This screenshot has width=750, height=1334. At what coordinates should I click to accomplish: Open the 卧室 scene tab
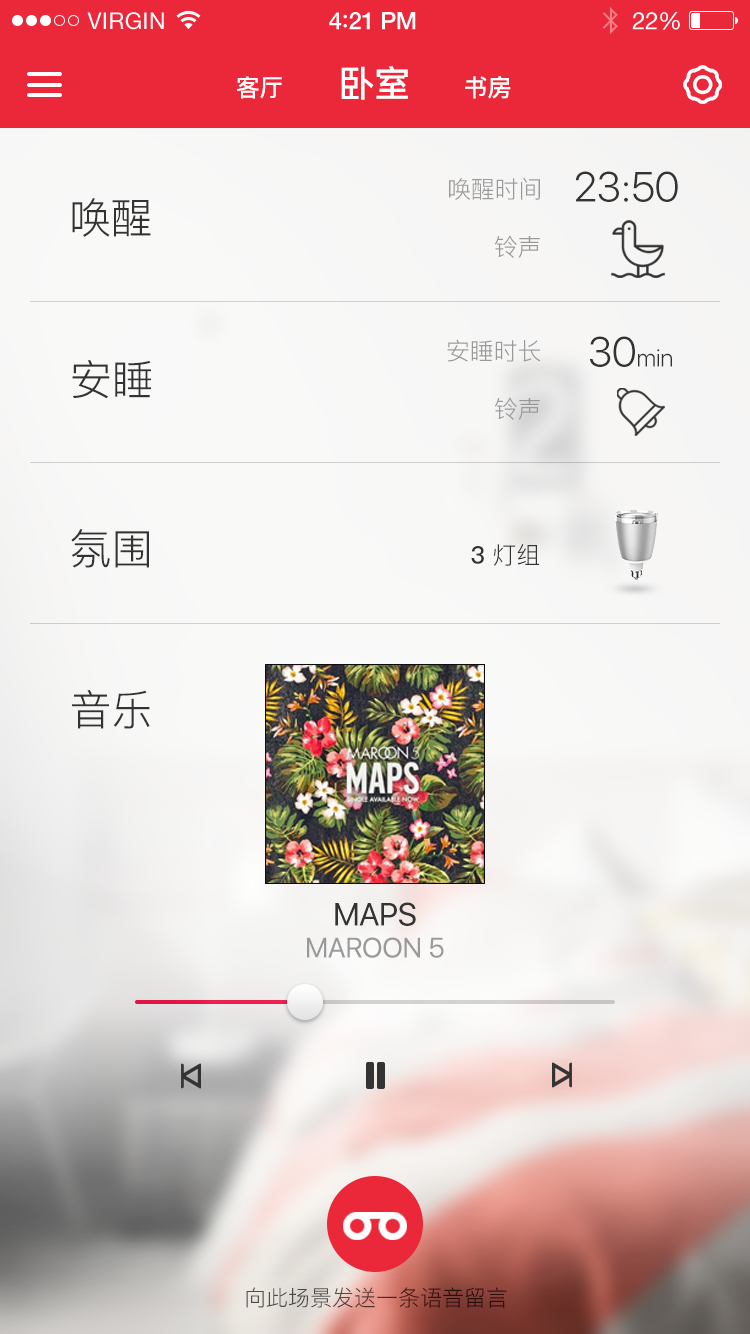373,86
